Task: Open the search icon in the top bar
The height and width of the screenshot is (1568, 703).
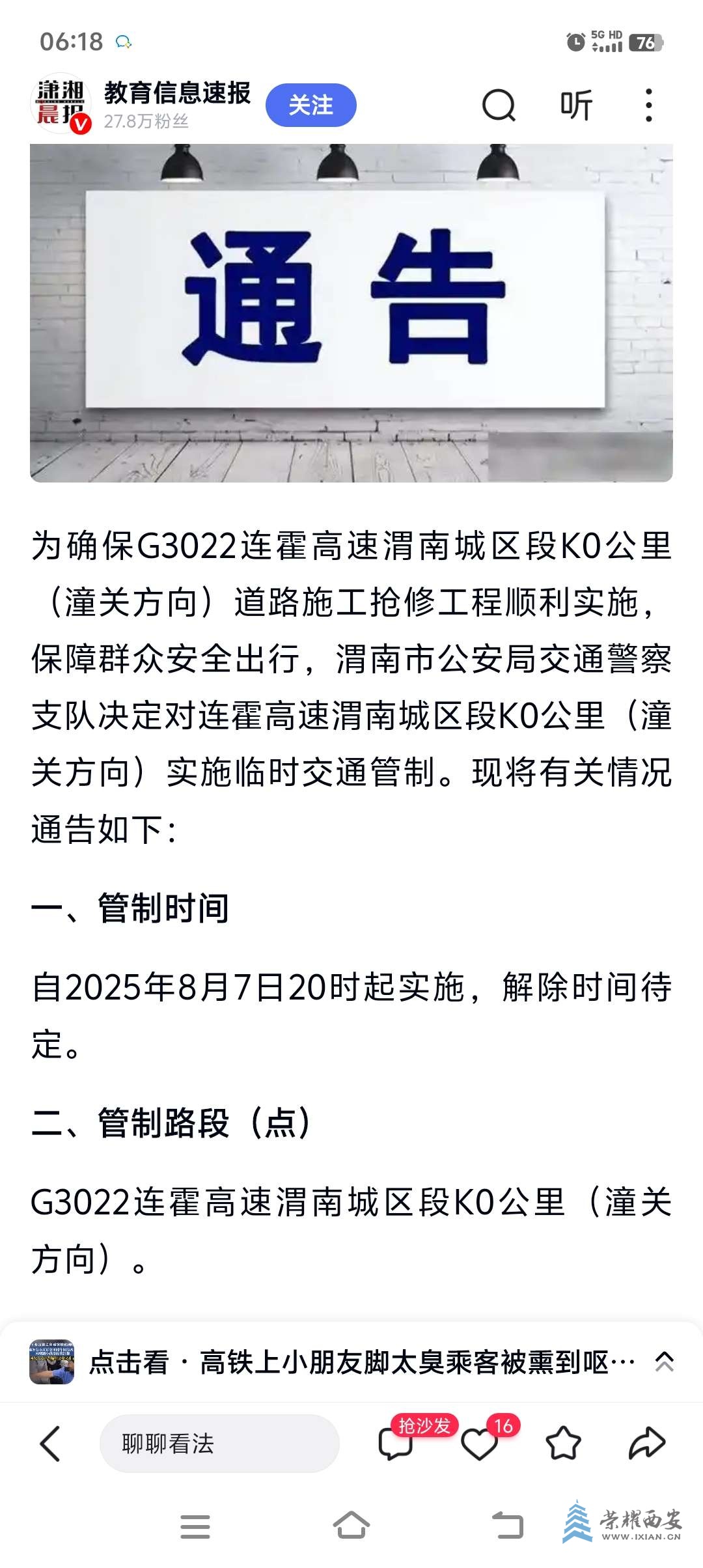Action: [499, 105]
